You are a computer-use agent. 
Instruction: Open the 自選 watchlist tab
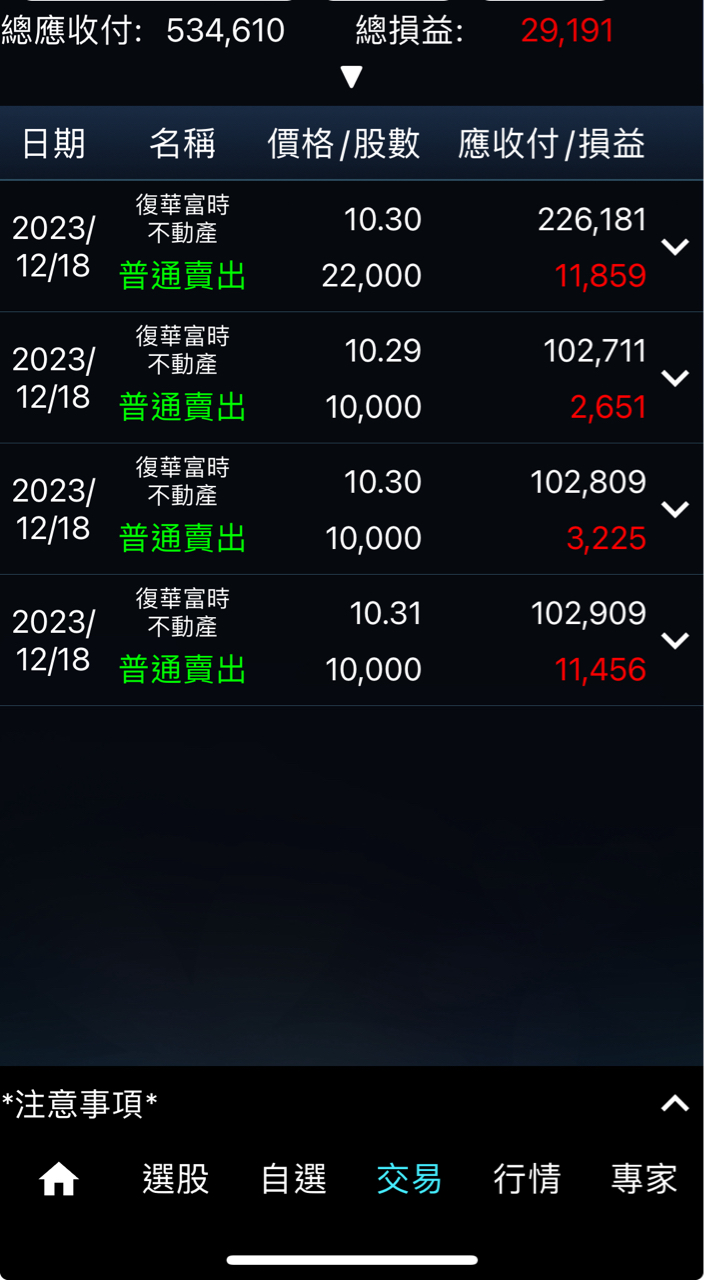(293, 1180)
